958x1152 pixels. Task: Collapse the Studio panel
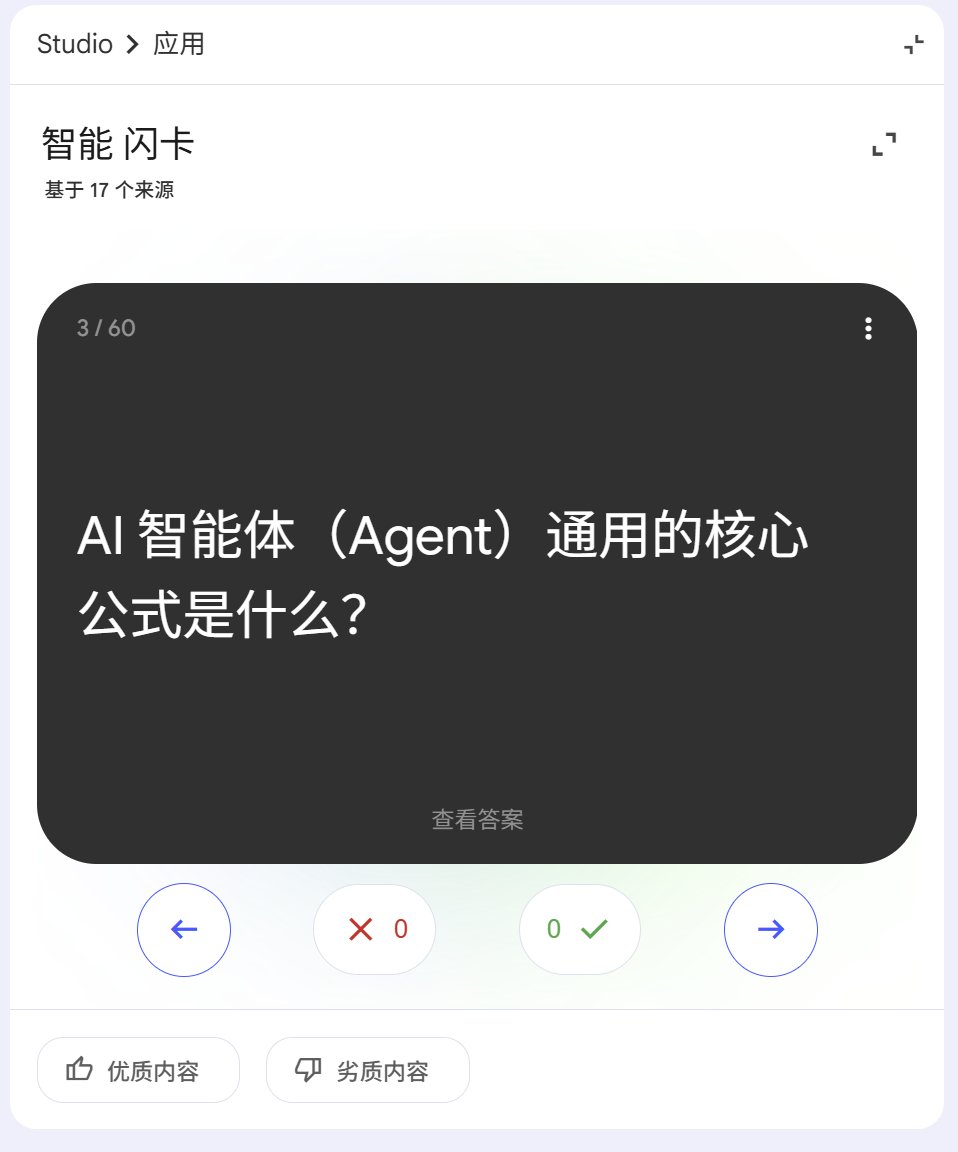click(x=913, y=45)
